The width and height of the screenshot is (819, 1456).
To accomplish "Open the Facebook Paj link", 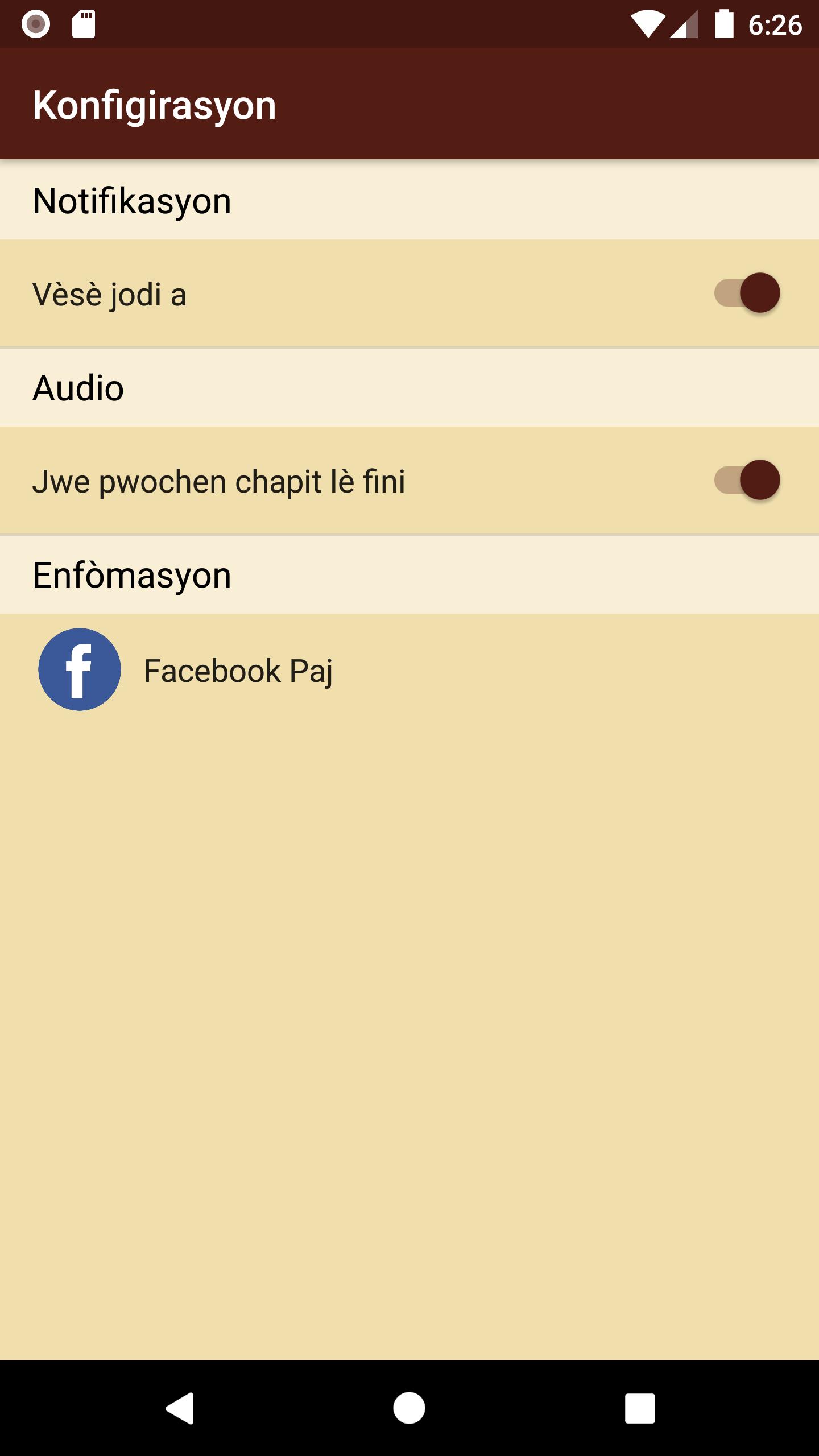I will pos(409,669).
